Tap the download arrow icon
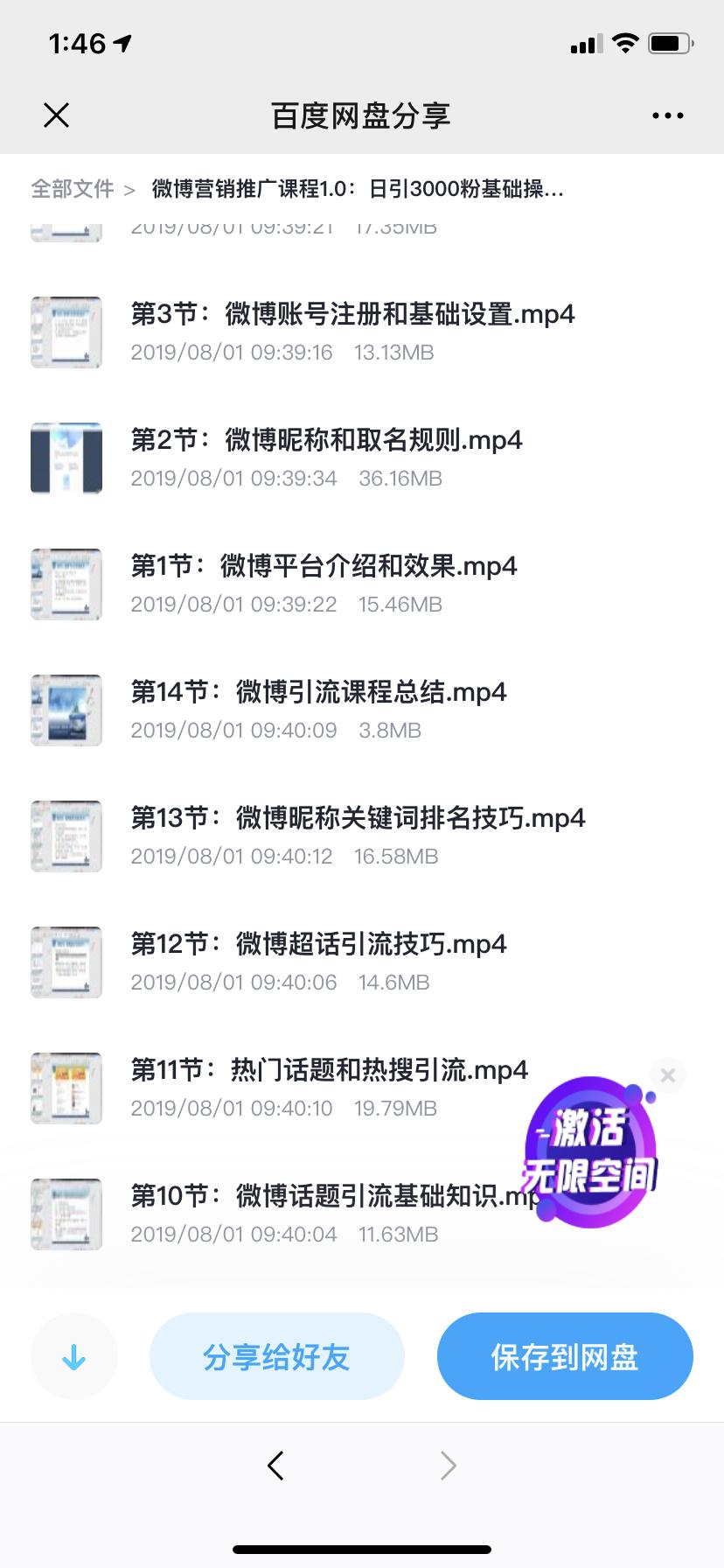The image size is (724, 1568). click(73, 1355)
